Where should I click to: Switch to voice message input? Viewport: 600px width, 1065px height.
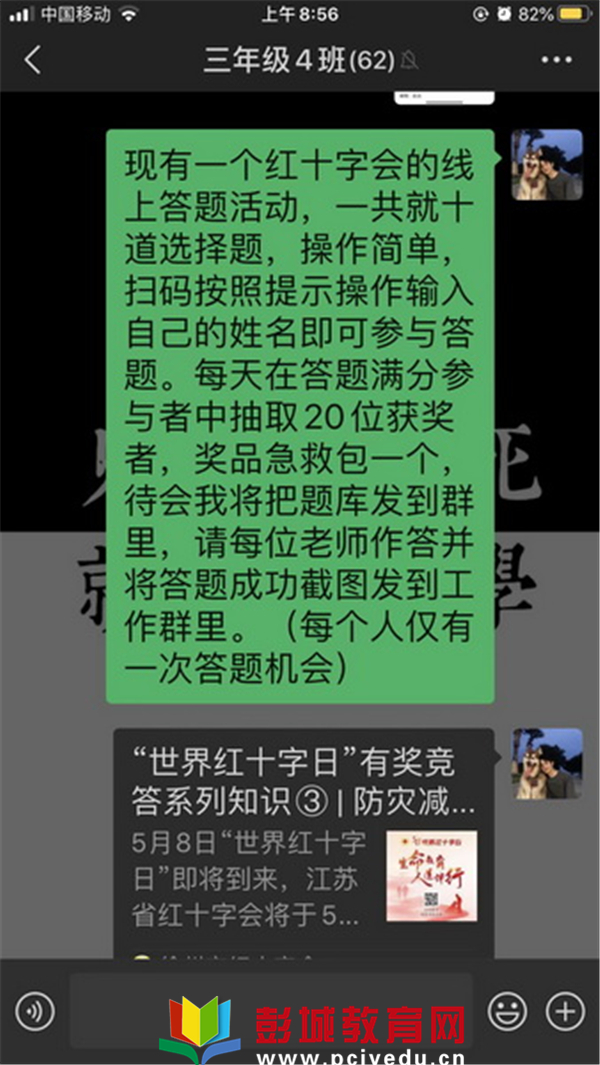(36, 1013)
